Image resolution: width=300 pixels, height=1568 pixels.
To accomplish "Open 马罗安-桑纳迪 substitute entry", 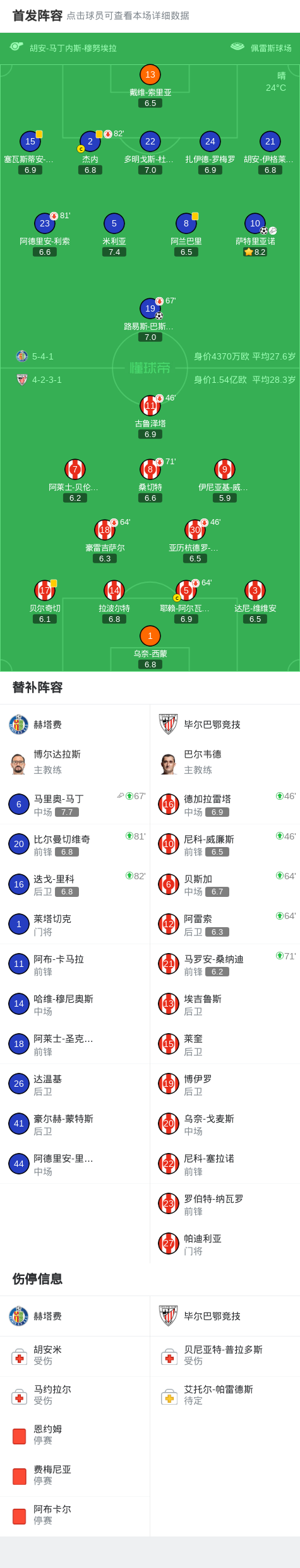I will (225, 964).
